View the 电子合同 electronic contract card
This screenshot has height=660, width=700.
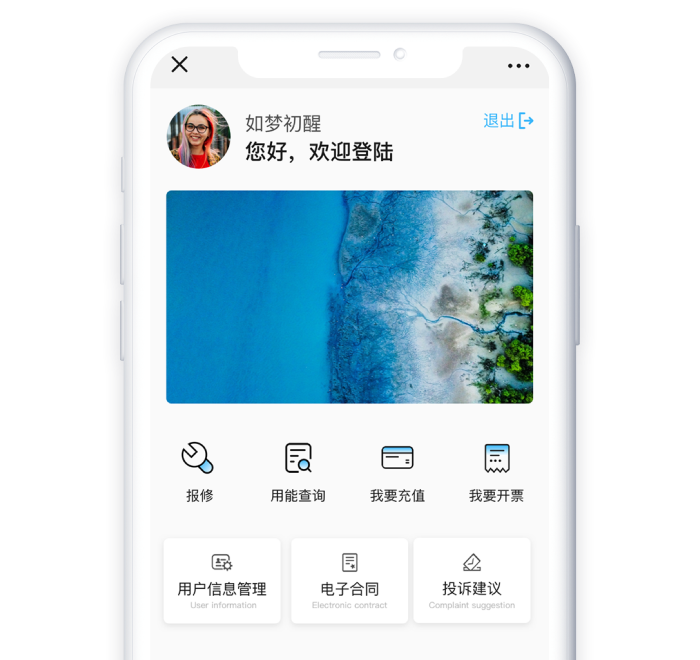(349, 581)
